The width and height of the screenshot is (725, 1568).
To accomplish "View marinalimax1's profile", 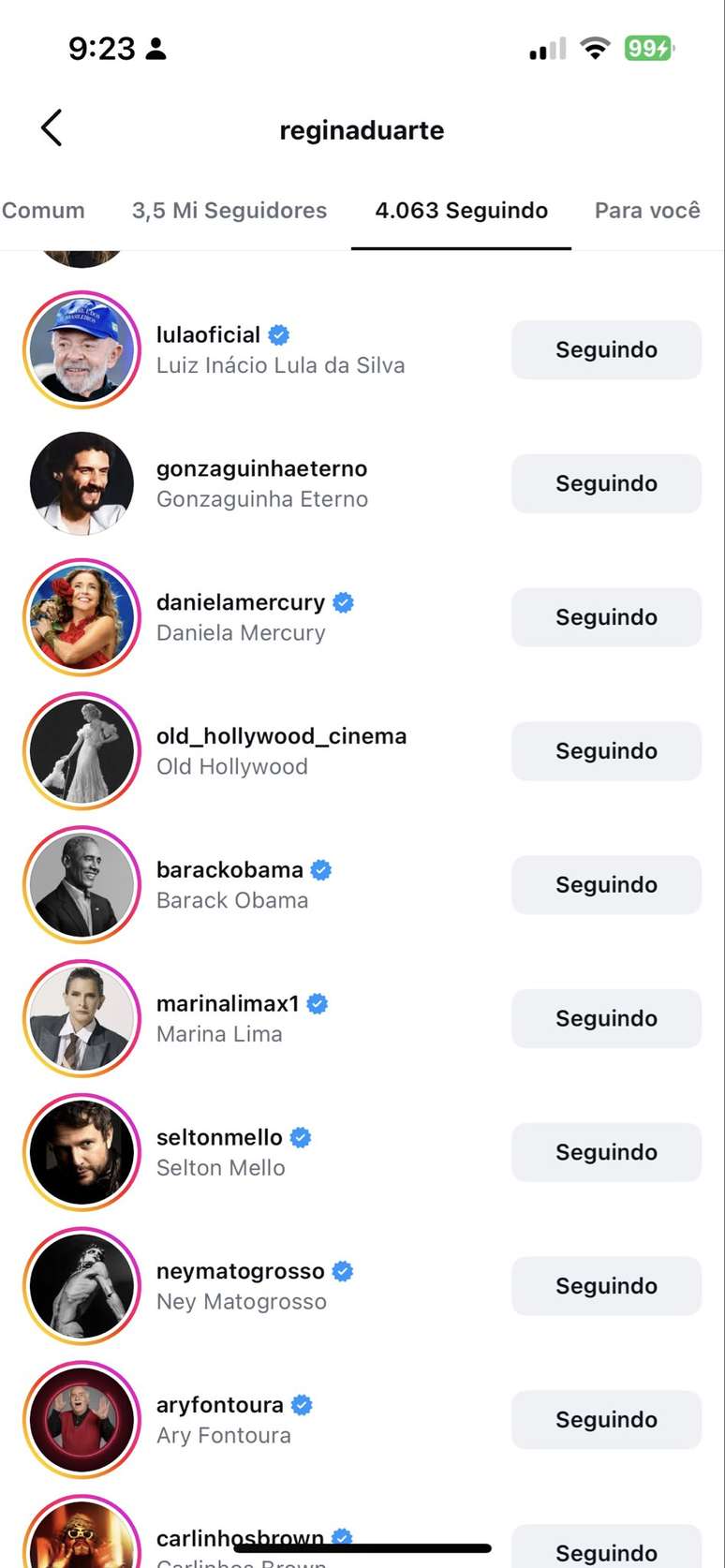I will point(228,1004).
